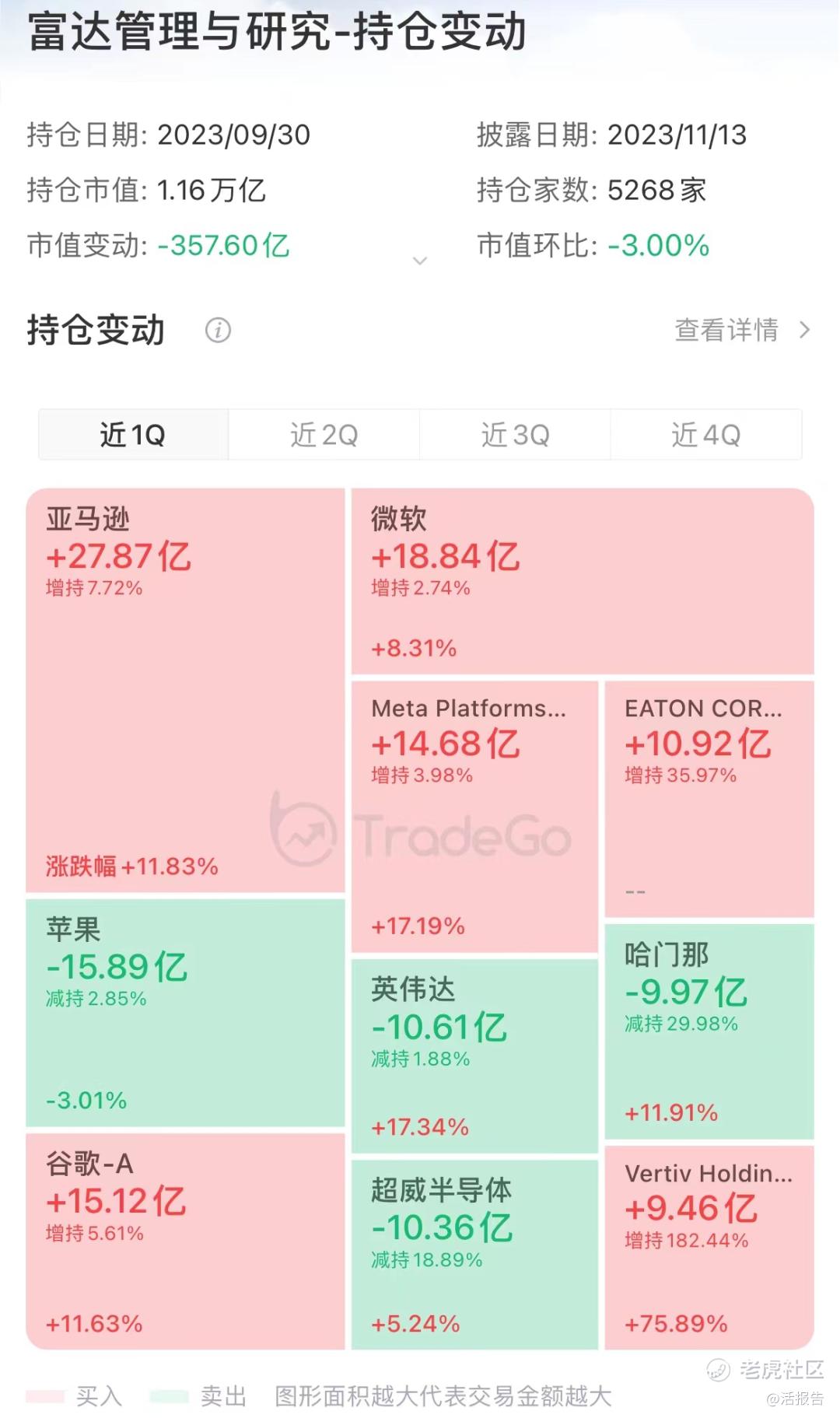Switch to the 近4Q tab
840x1418 pixels.
[x=706, y=435]
